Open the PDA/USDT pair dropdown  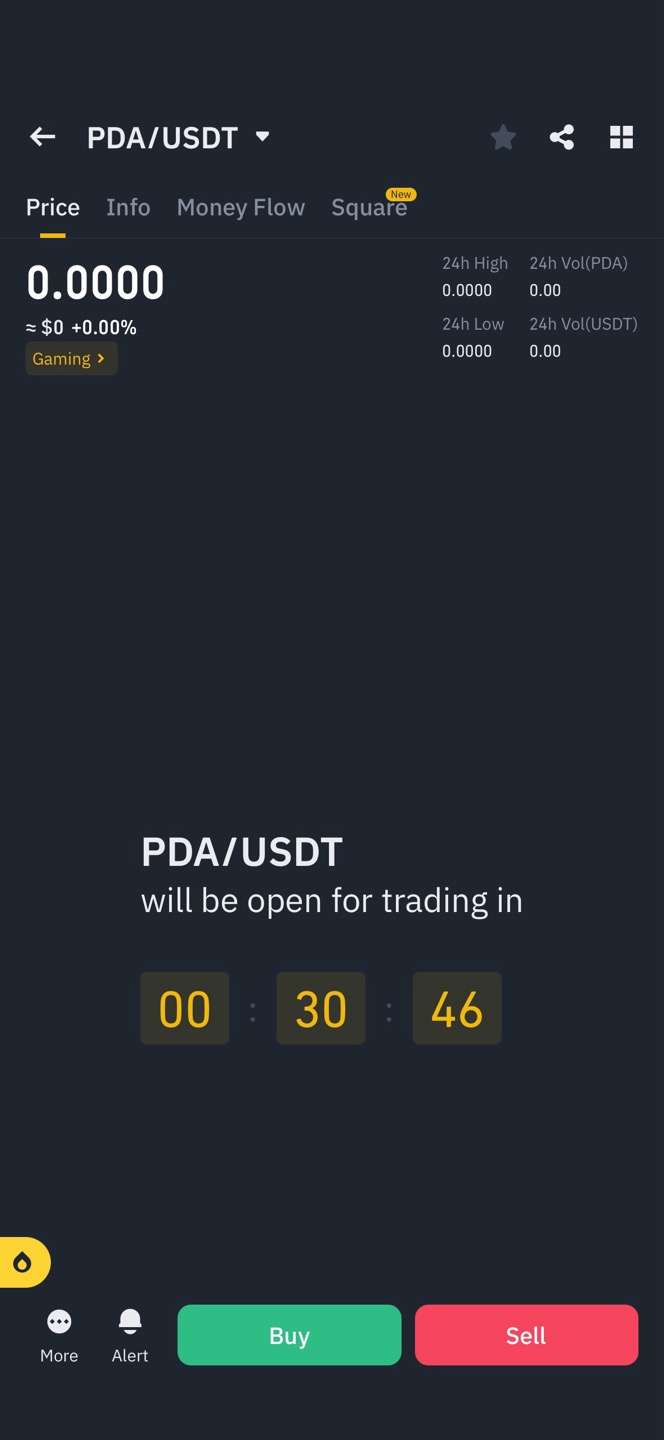click(262, 137)
